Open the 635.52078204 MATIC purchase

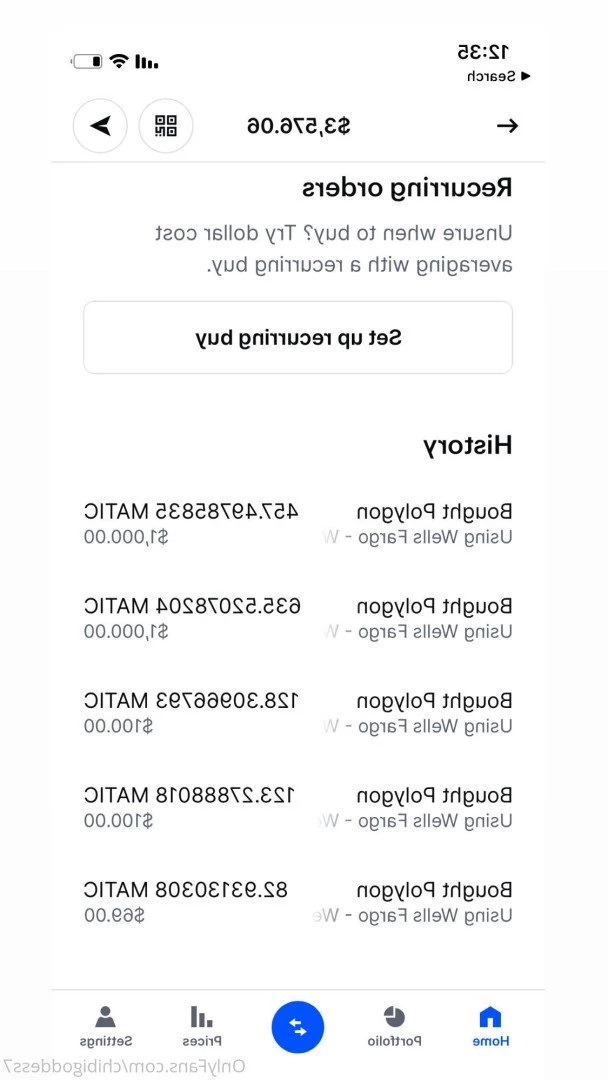(x=298, y=618)
